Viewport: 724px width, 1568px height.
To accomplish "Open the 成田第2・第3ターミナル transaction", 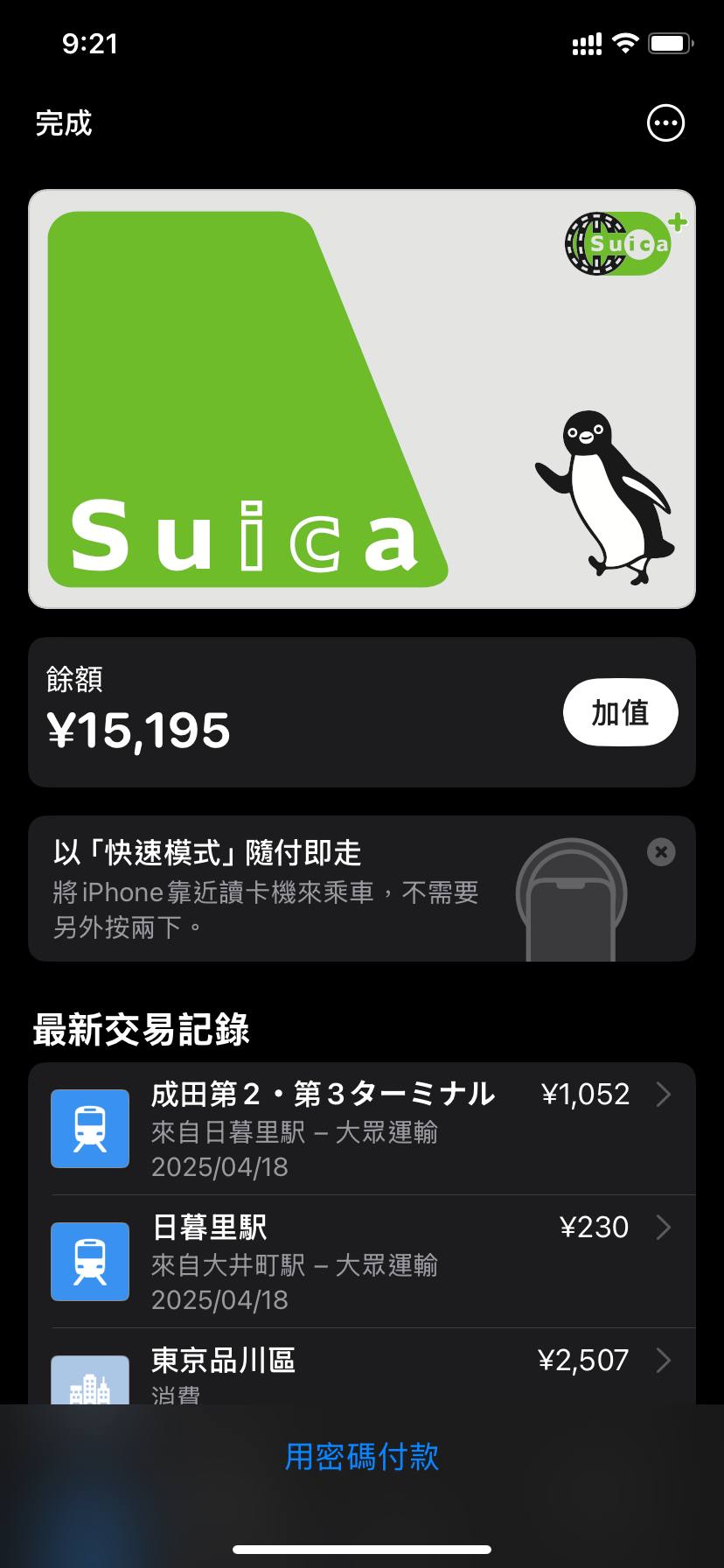I will 362,1129.
